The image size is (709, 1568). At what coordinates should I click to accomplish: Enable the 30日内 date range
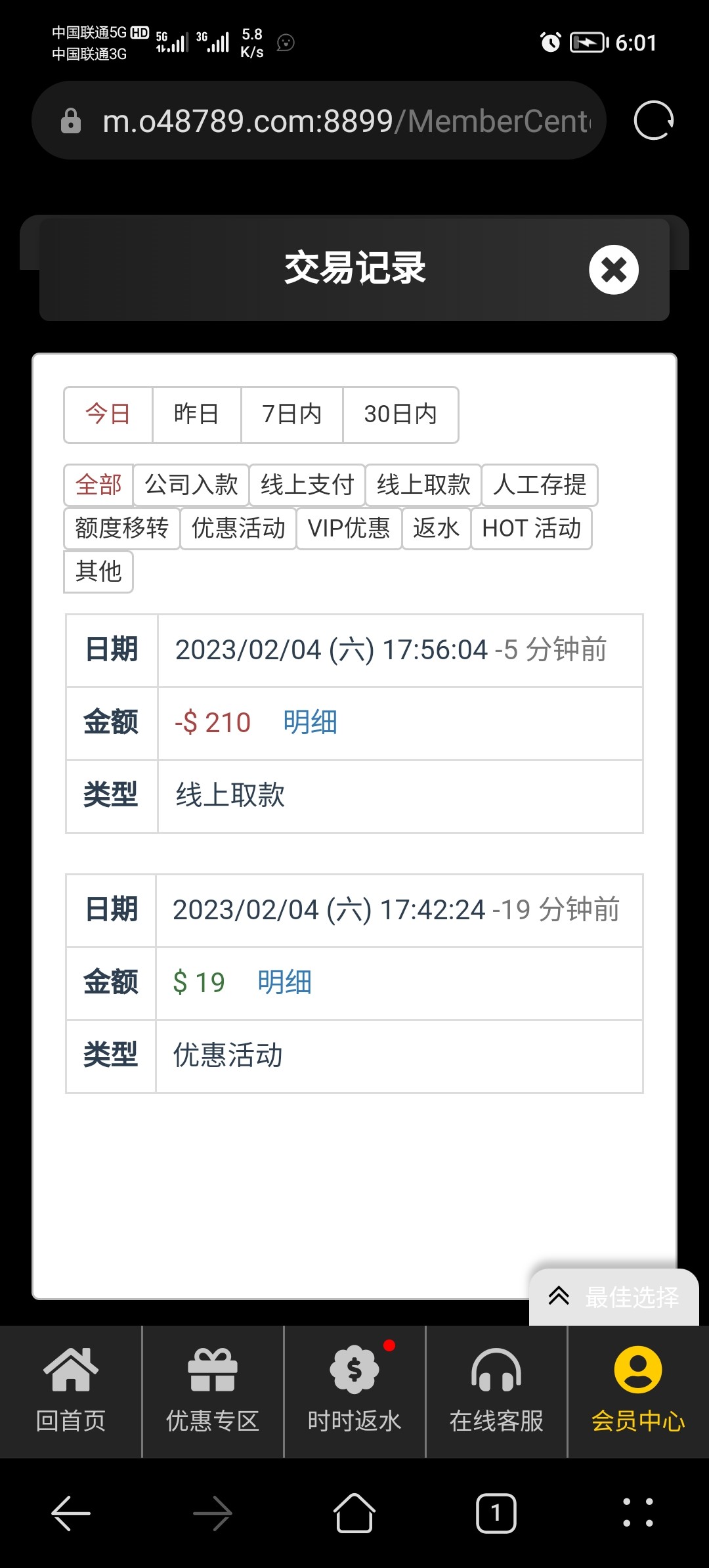point(399,414)
